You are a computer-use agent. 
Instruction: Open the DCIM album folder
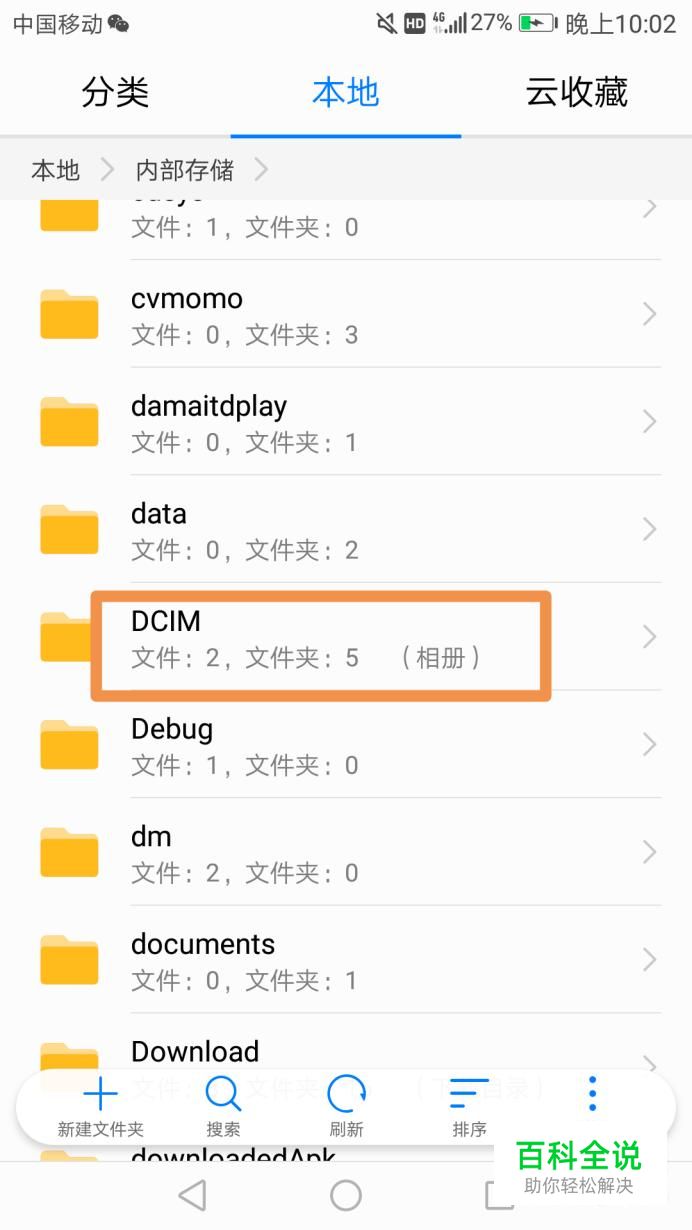tap(346, 637)
